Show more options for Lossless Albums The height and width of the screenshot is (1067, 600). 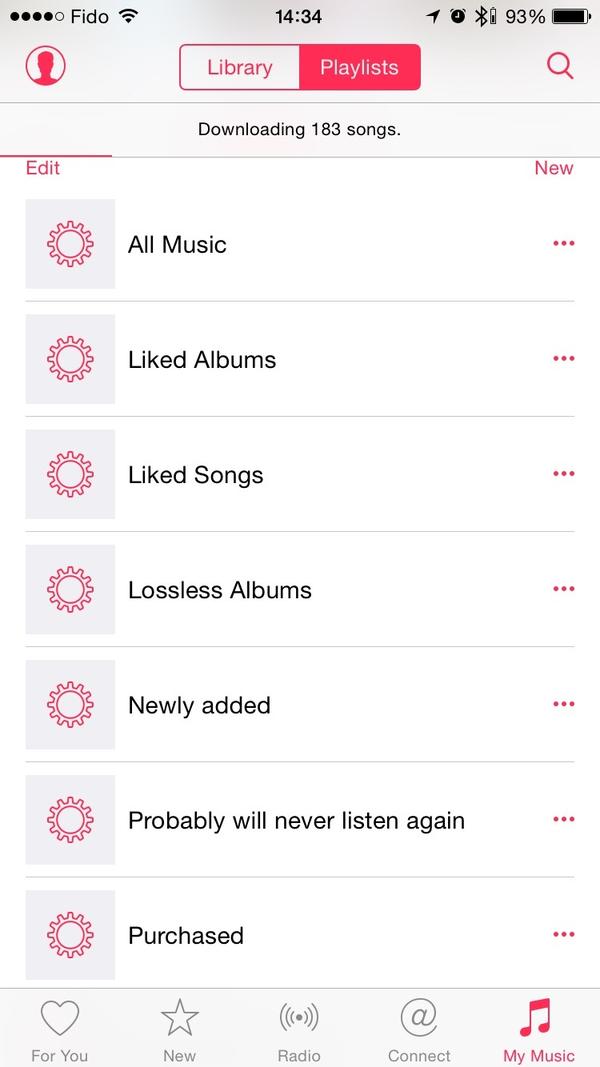coord(563,589)
